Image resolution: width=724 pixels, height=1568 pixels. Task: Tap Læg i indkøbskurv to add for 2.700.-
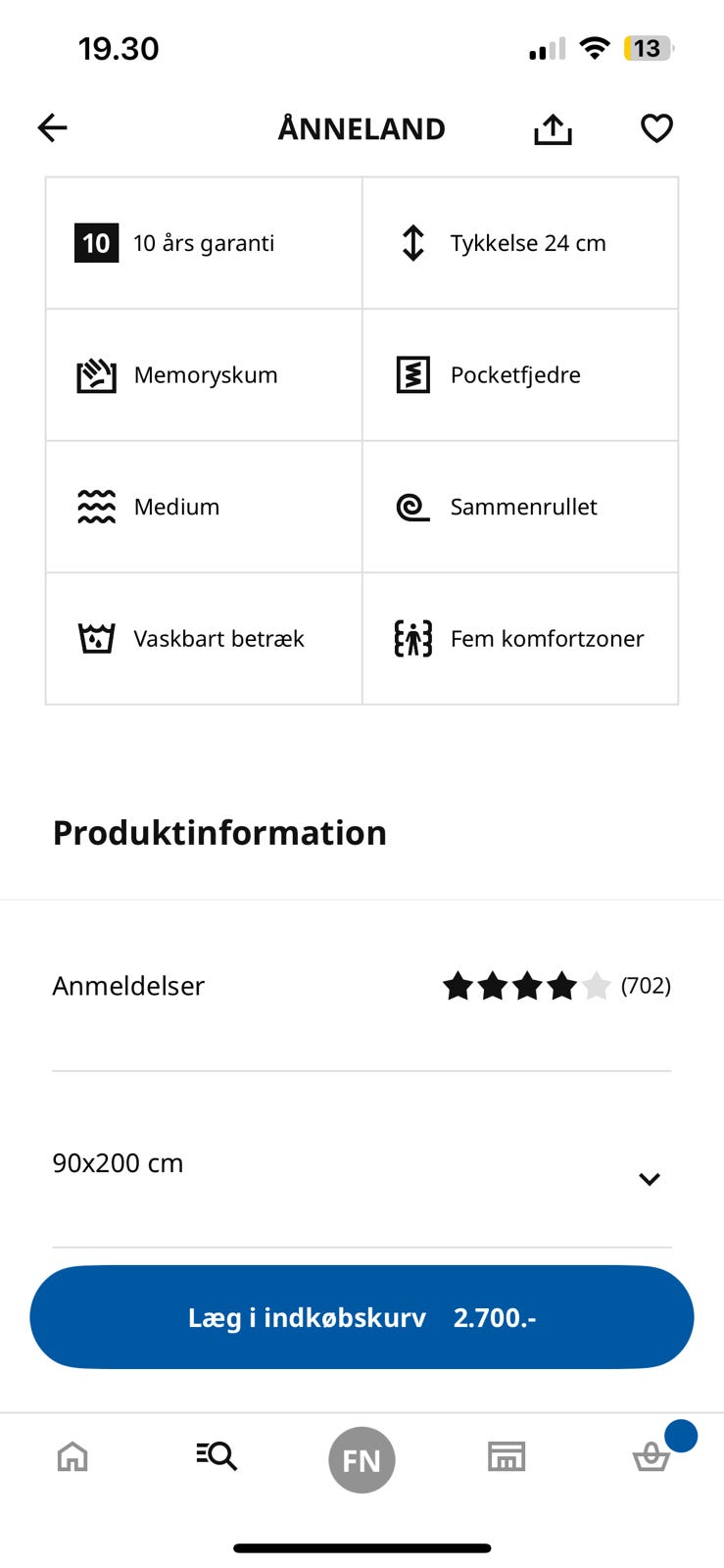[x=362, y=1317]
